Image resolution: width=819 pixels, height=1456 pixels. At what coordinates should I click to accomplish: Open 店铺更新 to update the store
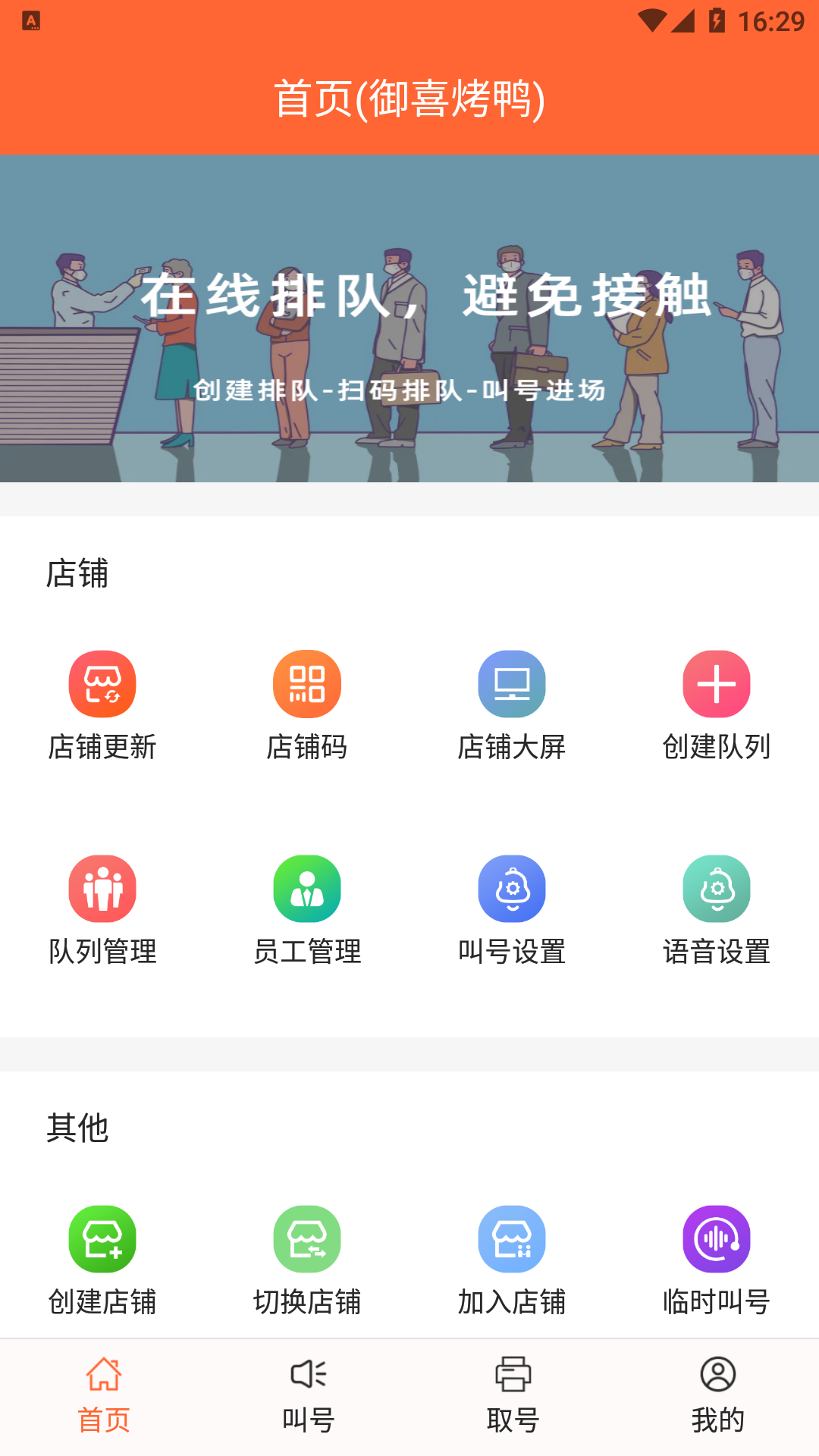click(102, 706)
